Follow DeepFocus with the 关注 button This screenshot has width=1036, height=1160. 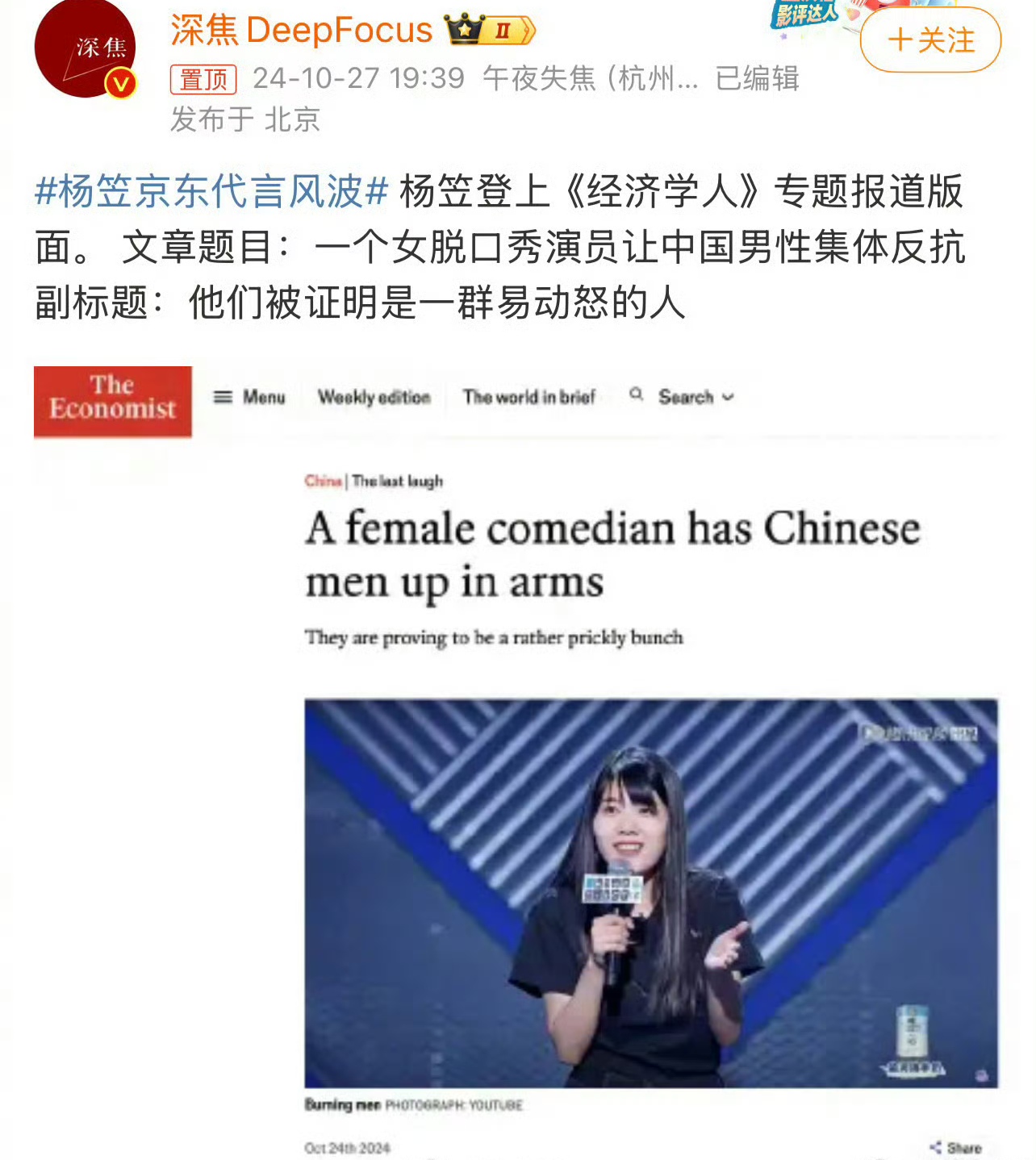(930, 40)
